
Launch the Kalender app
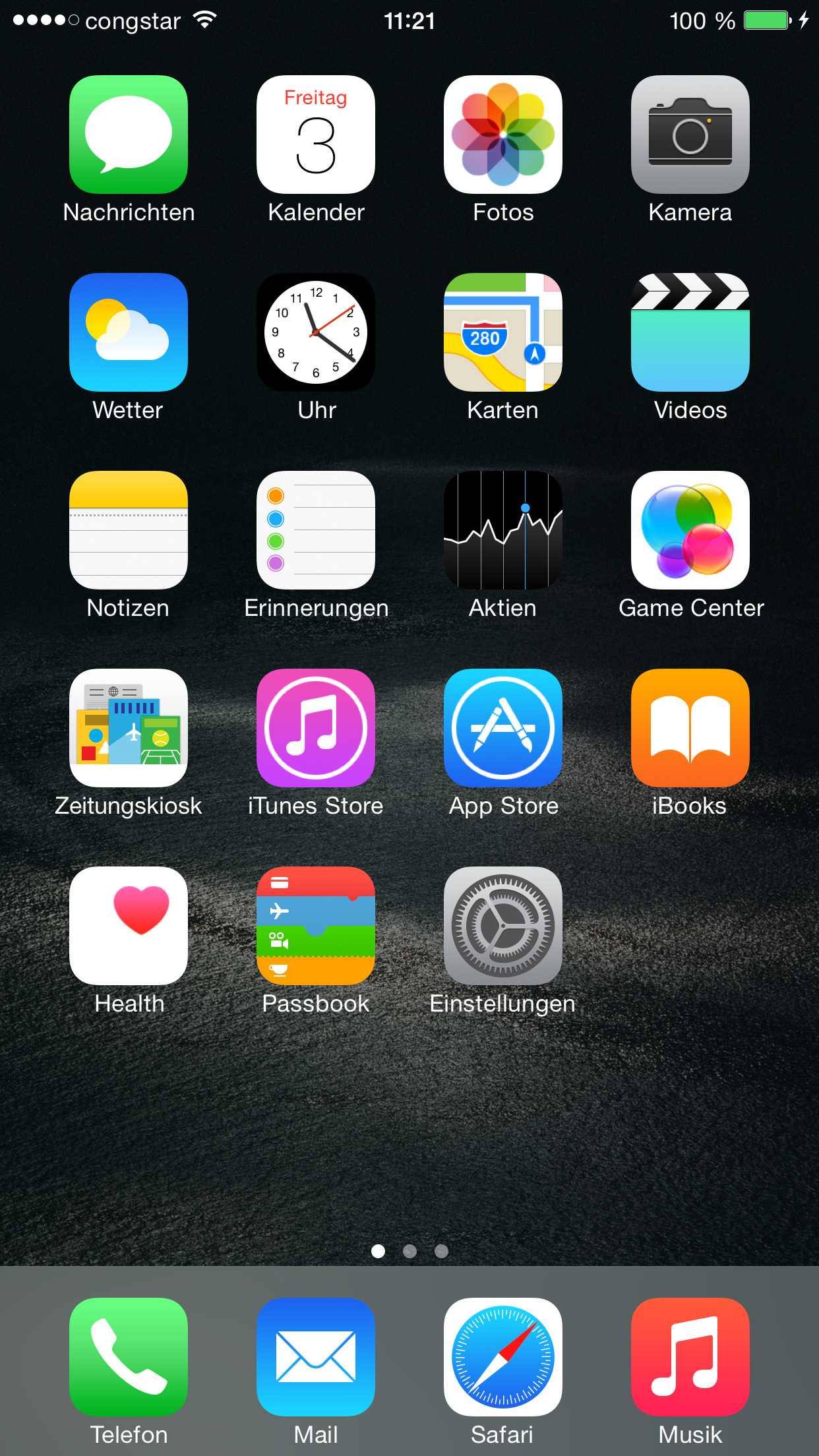[316, 135]
